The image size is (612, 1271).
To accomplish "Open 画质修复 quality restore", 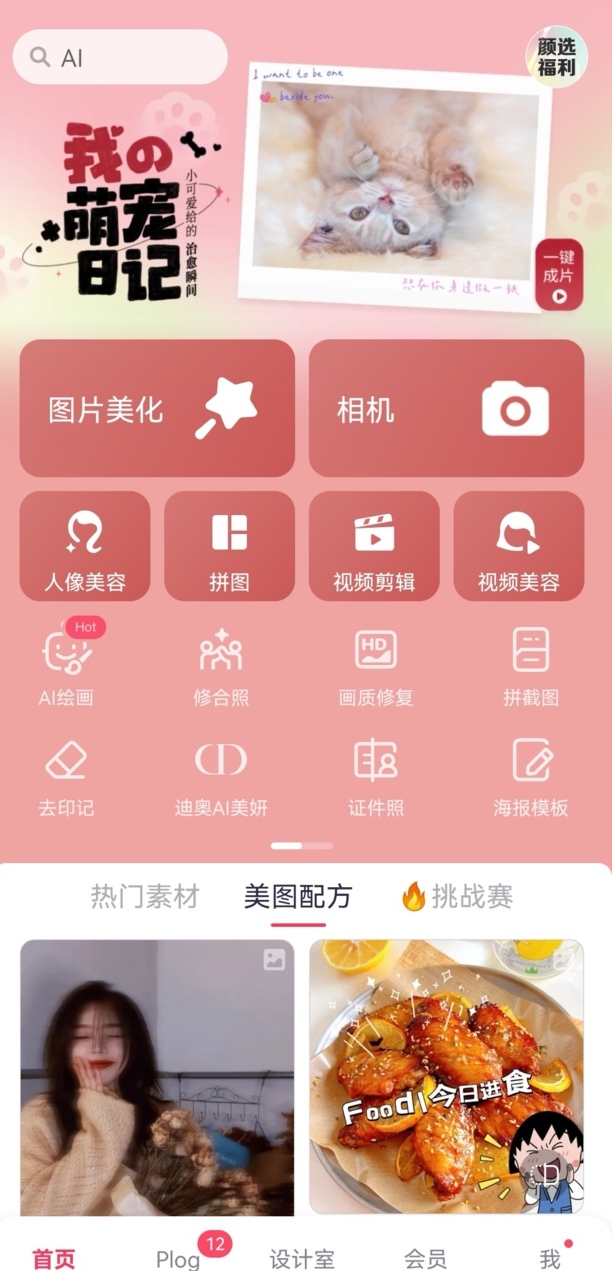I will pos(376,666).
